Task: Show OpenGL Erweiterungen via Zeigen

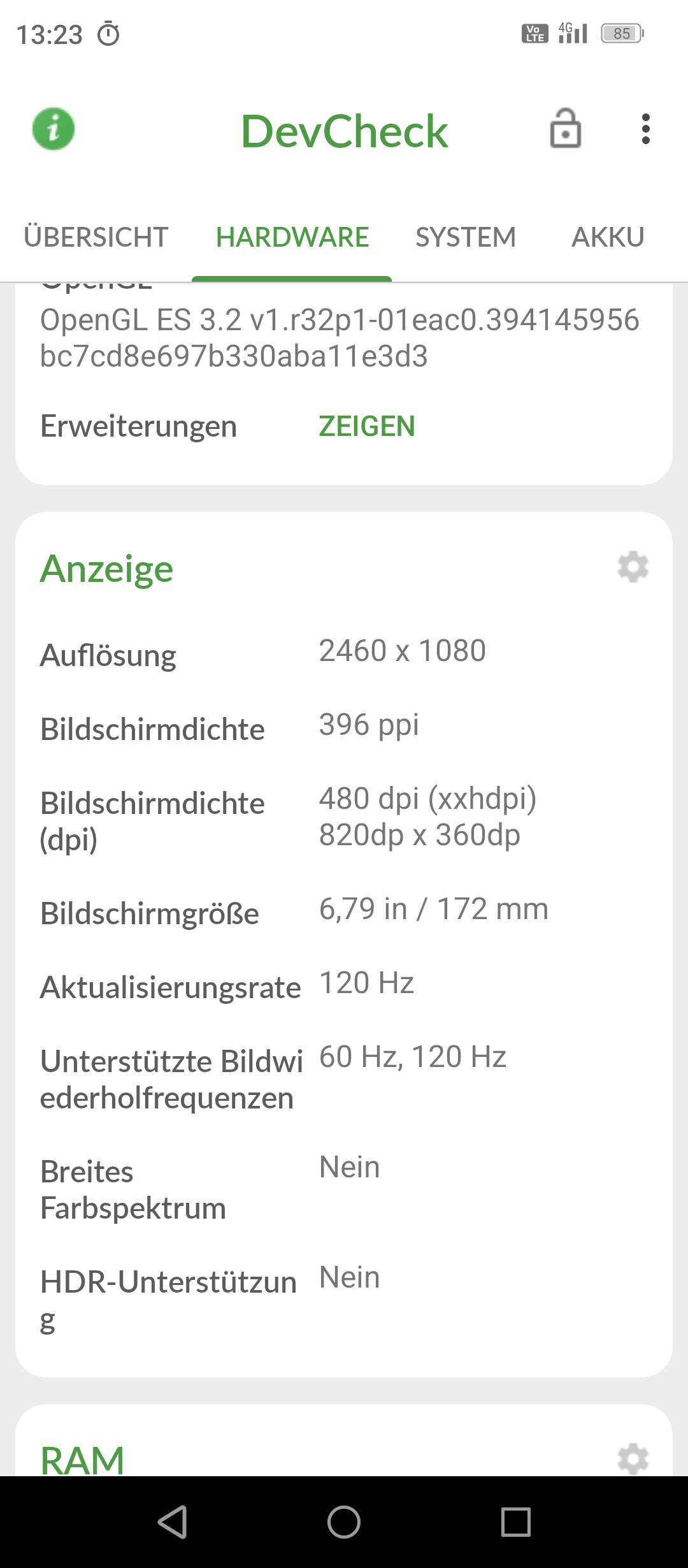Action: [367, 426]
